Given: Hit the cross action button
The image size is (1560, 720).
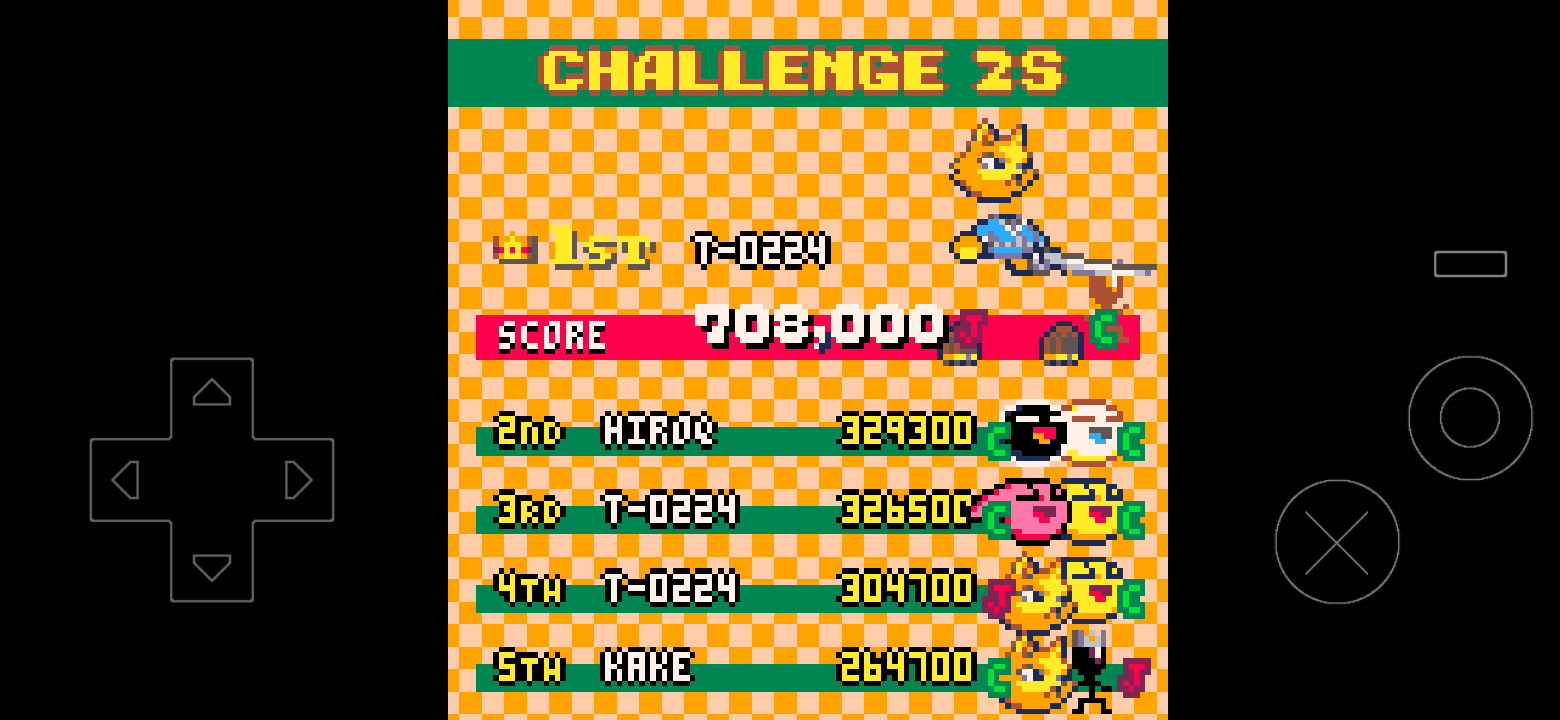Looking at the screenshot, I should pyautogui.click(x=1337, y=542).
